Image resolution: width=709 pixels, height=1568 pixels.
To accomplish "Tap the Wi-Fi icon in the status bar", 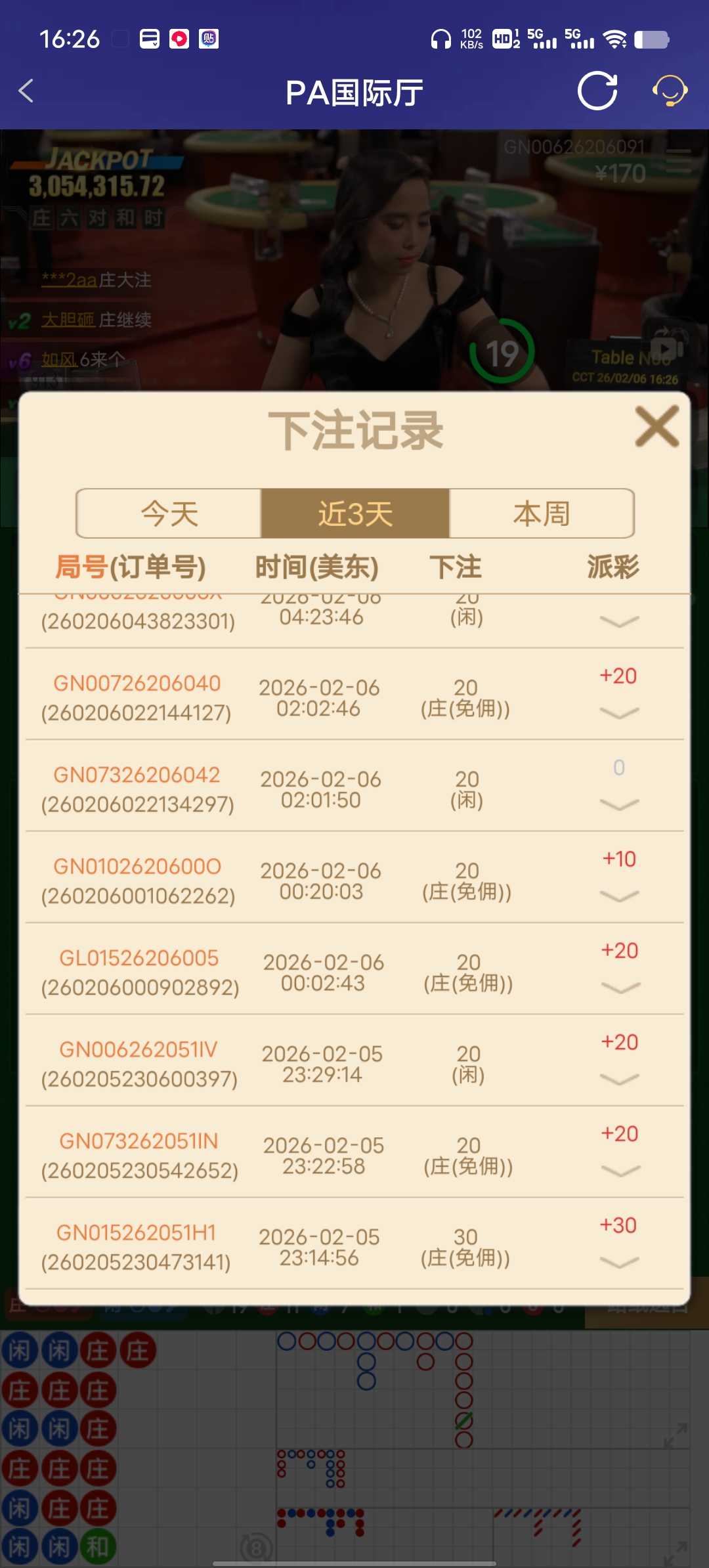I will click(614, 39).
